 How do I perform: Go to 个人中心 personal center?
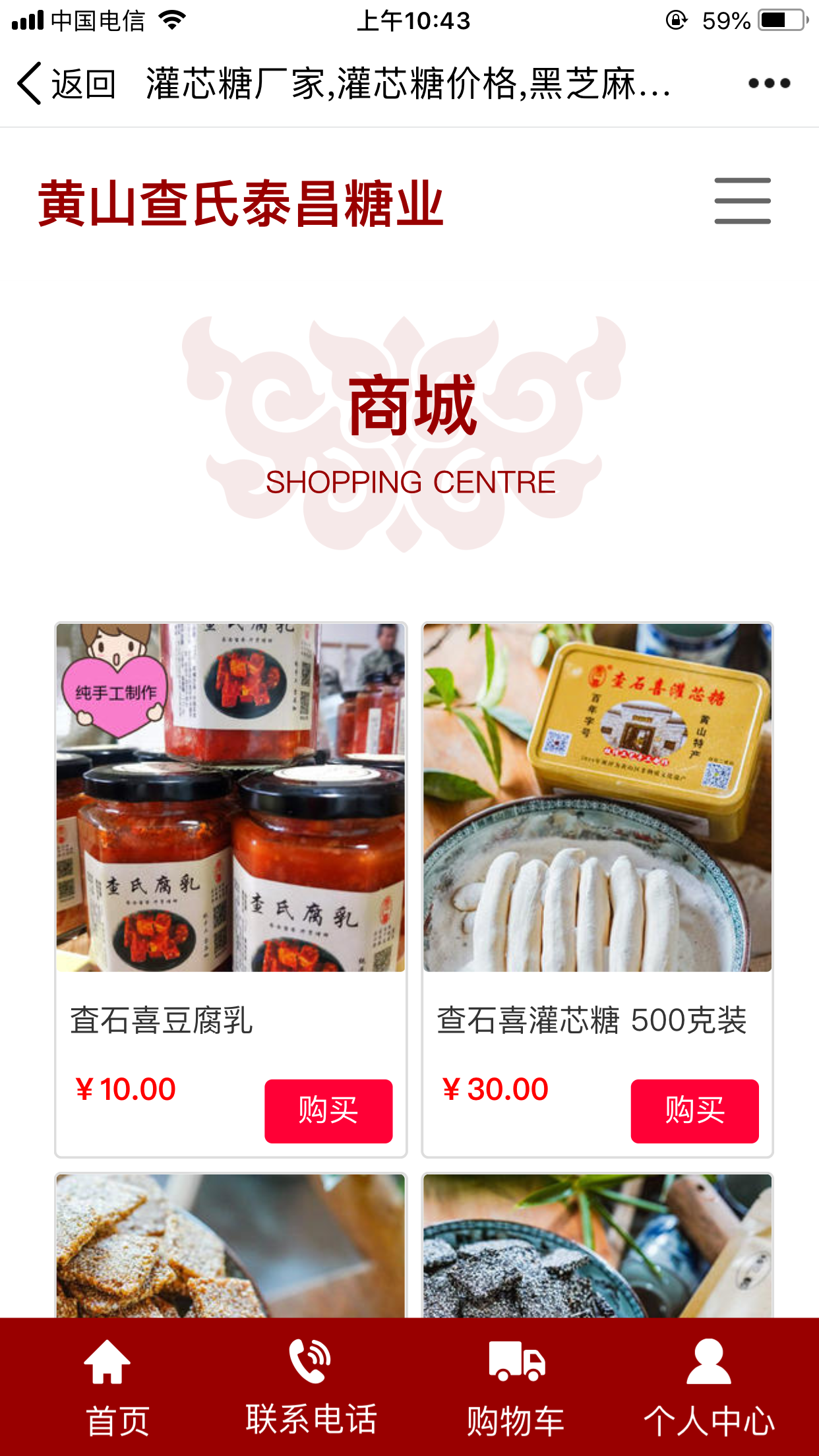pyautogui.click(x=709, y=1387)
